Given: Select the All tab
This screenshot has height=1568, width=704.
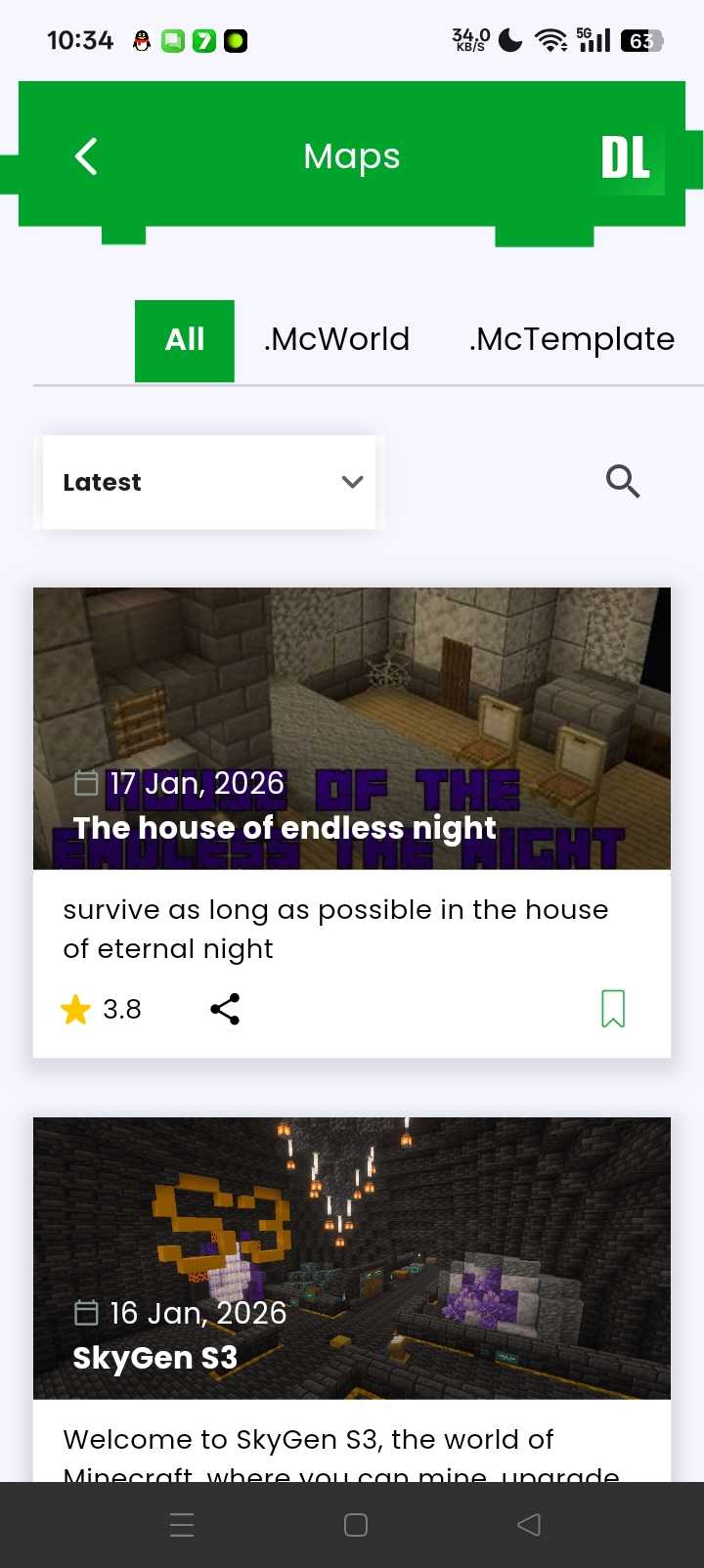Looking at the screenshot, I should click(185, 339).
